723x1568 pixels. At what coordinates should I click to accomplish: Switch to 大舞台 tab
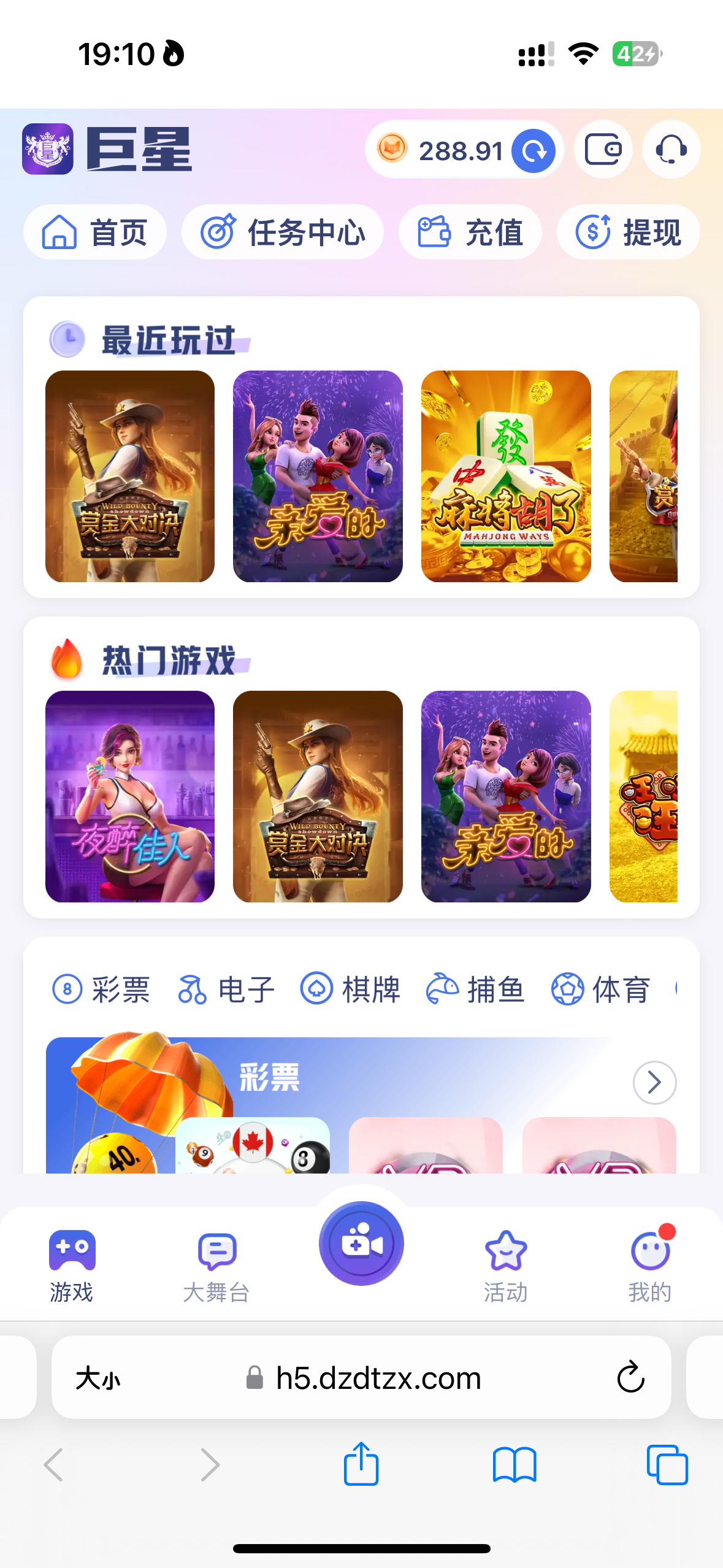click(x=216, y=1266)
